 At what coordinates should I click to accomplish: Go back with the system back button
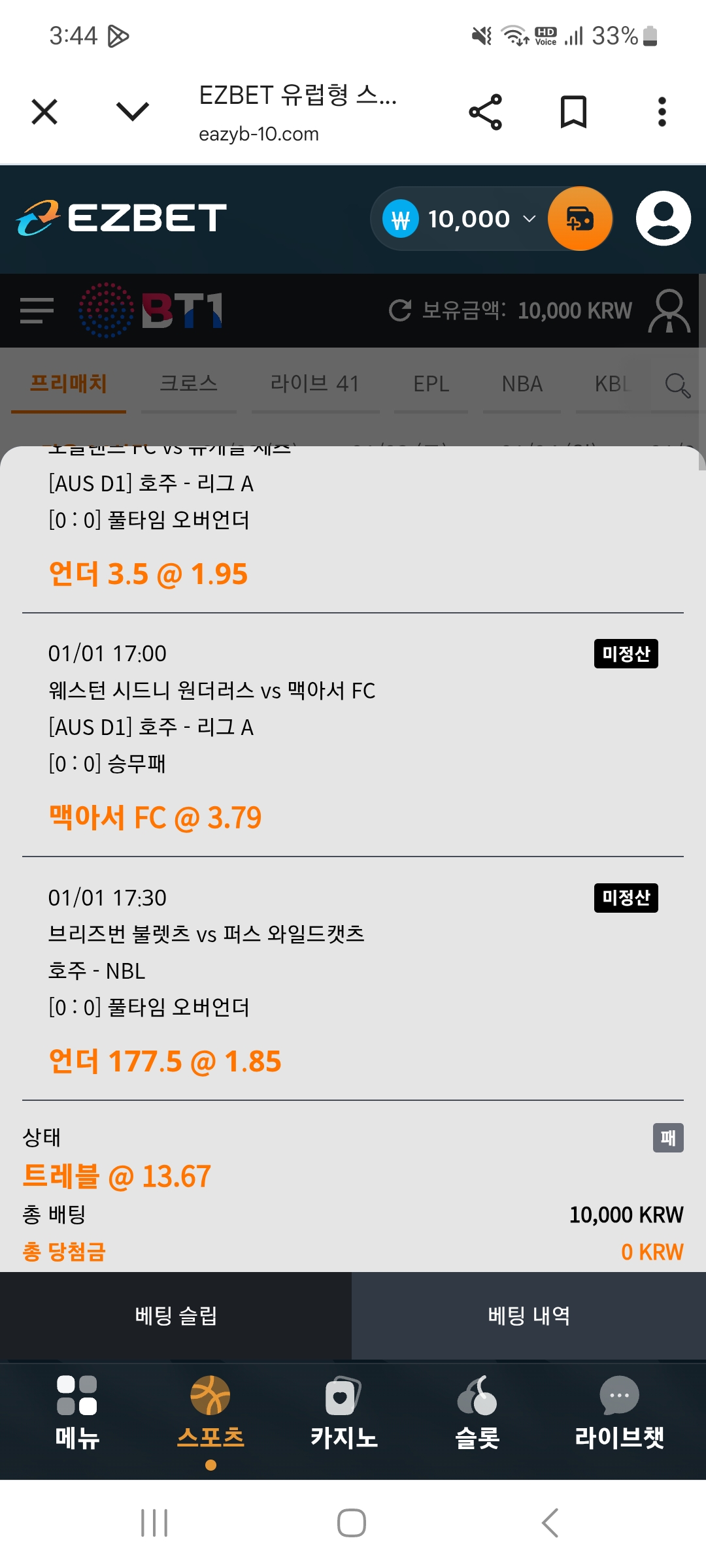[550, 1523]
